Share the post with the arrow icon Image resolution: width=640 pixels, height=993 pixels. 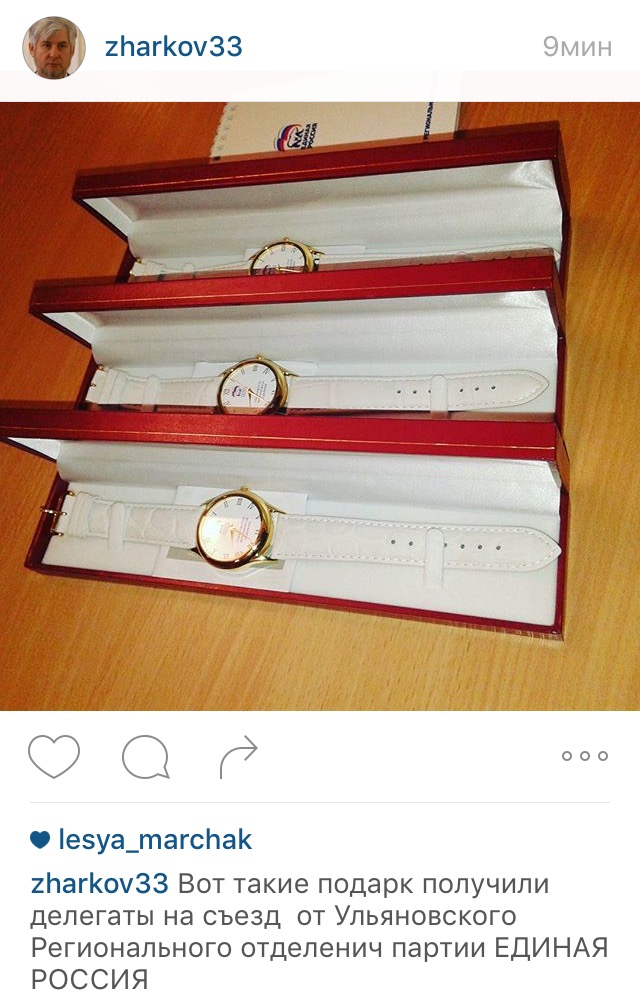coord(238,757)
